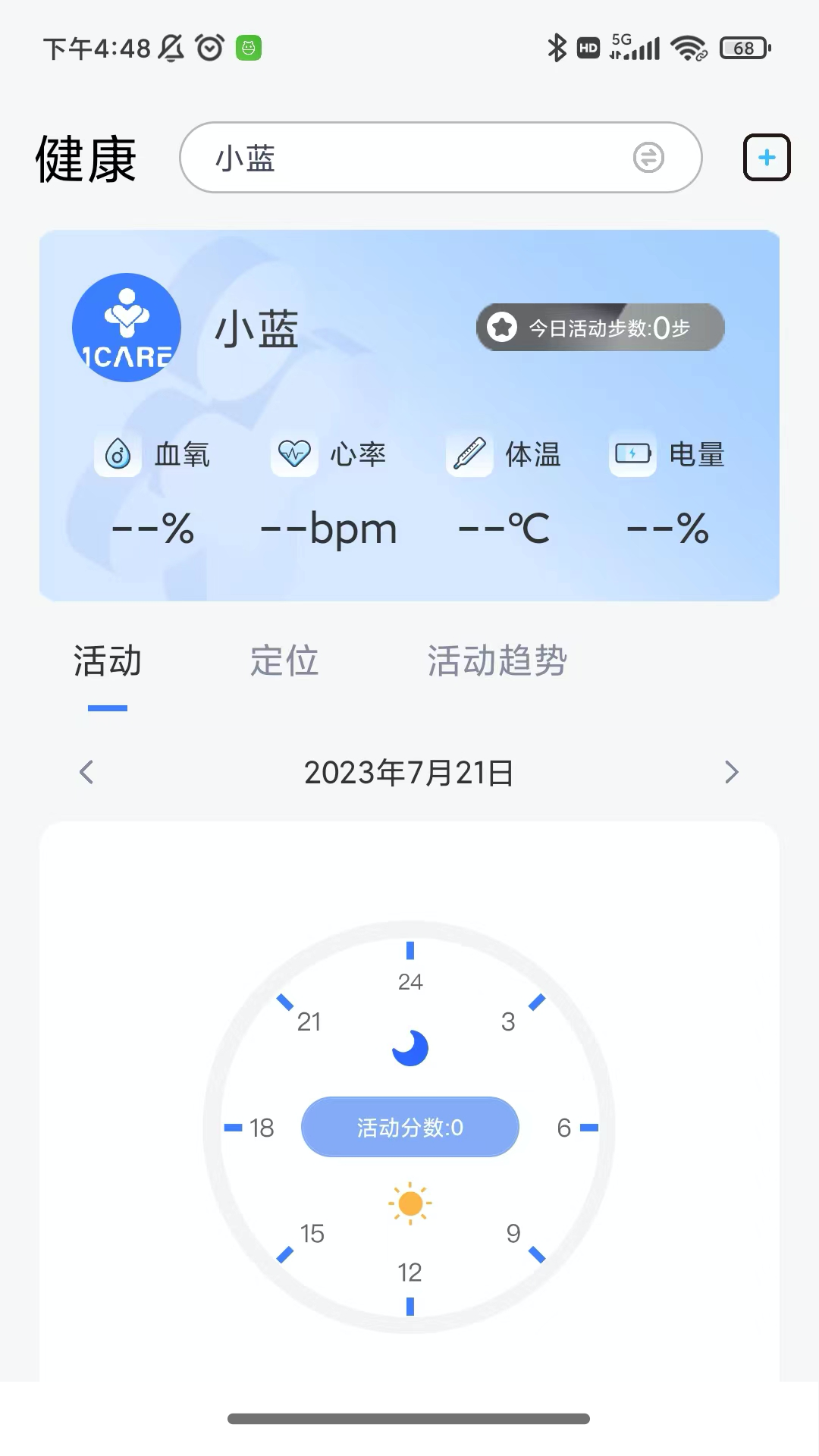Open the device switch icon in the search bar

(x=648, y=158)
